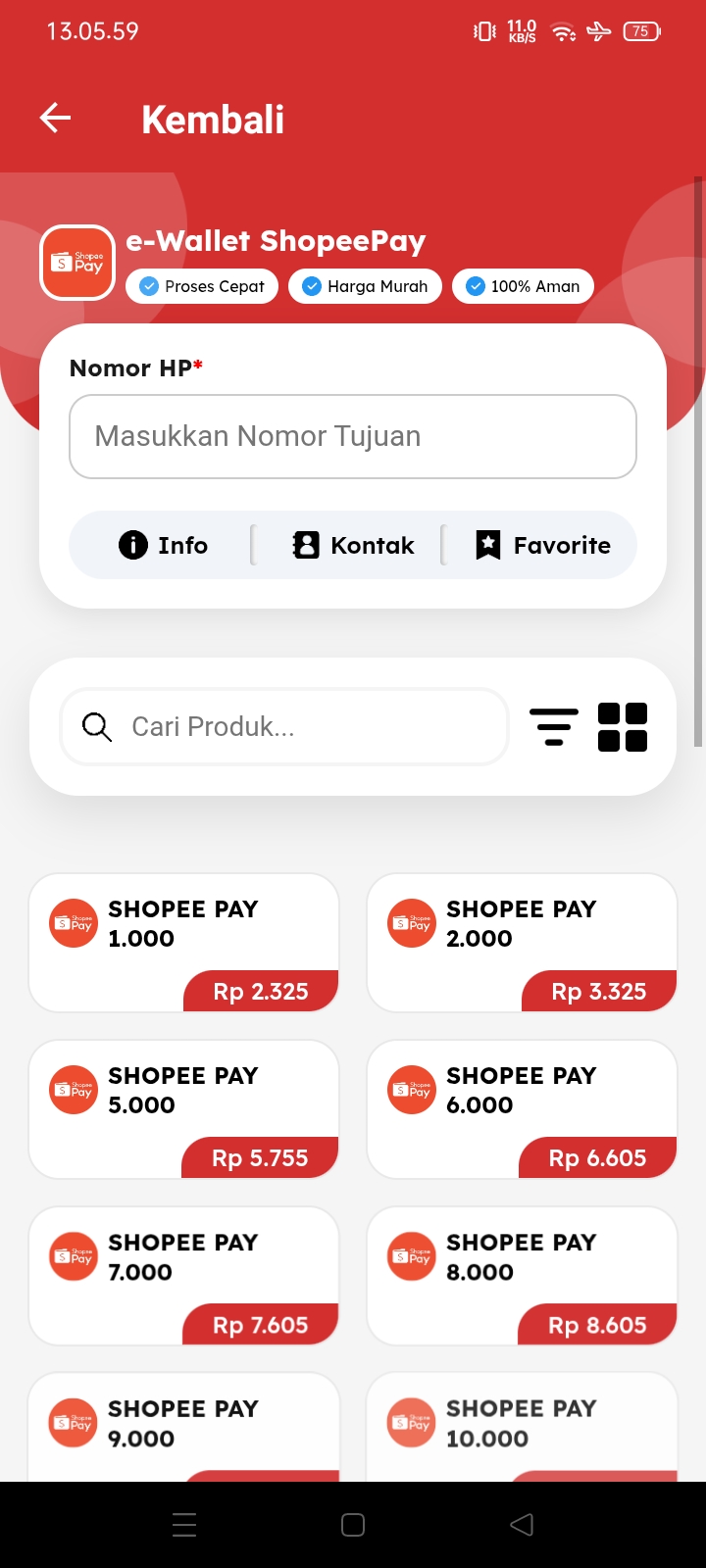Tap the back arrow next to Kembali
This screenshot has width=706, height=1568.
click(56, 119)
